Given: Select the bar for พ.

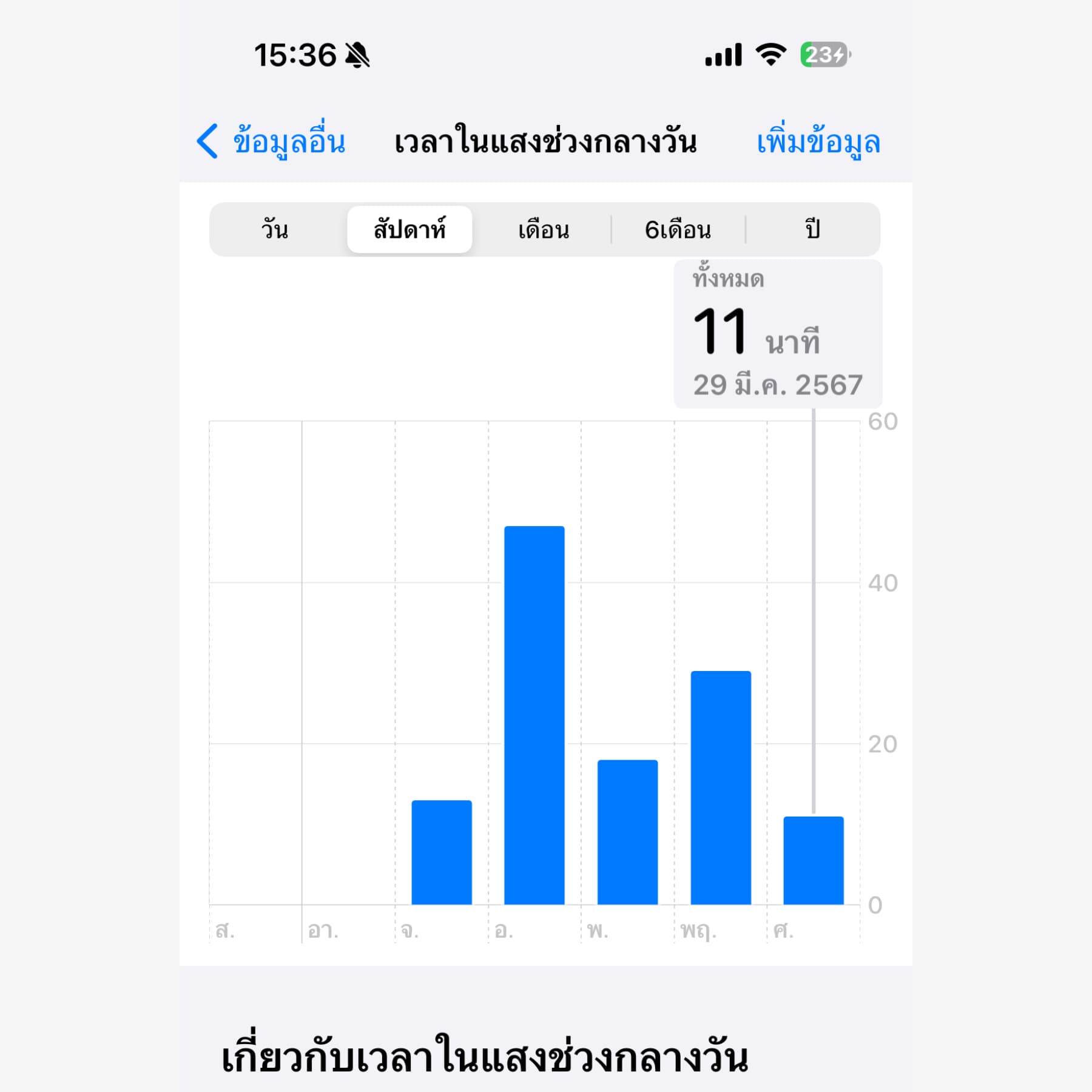Looking at the screenshot, I should click(x=627, y=832).
